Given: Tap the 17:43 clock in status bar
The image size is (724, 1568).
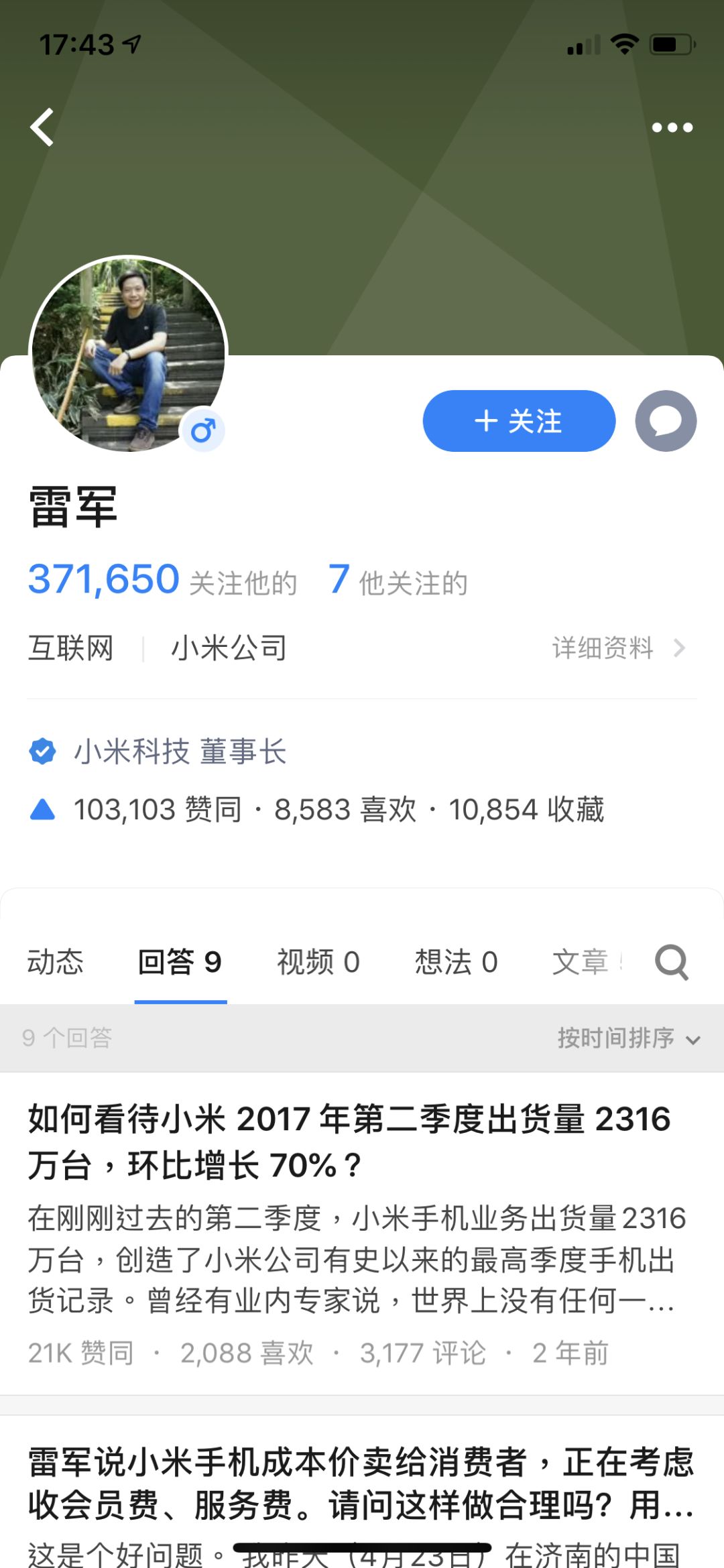Looking at the screenshot, I should tap(77, 44).
